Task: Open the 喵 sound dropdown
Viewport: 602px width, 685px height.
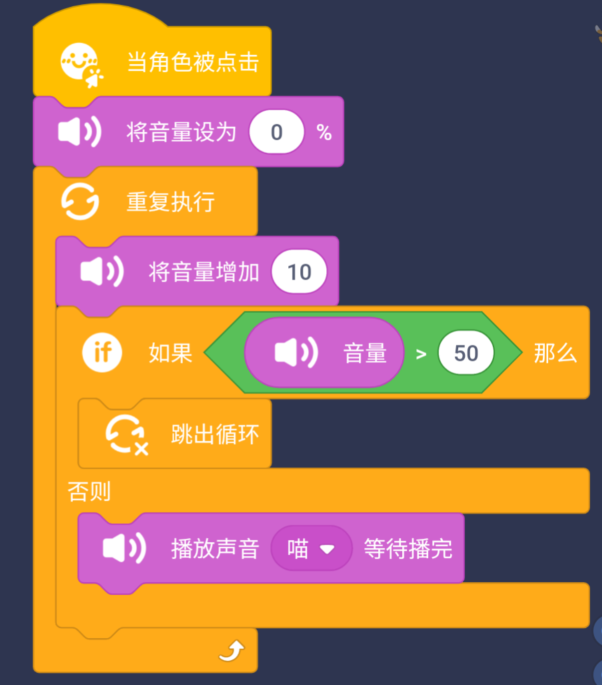Action: pyautogui.click(x=311, y=549)
